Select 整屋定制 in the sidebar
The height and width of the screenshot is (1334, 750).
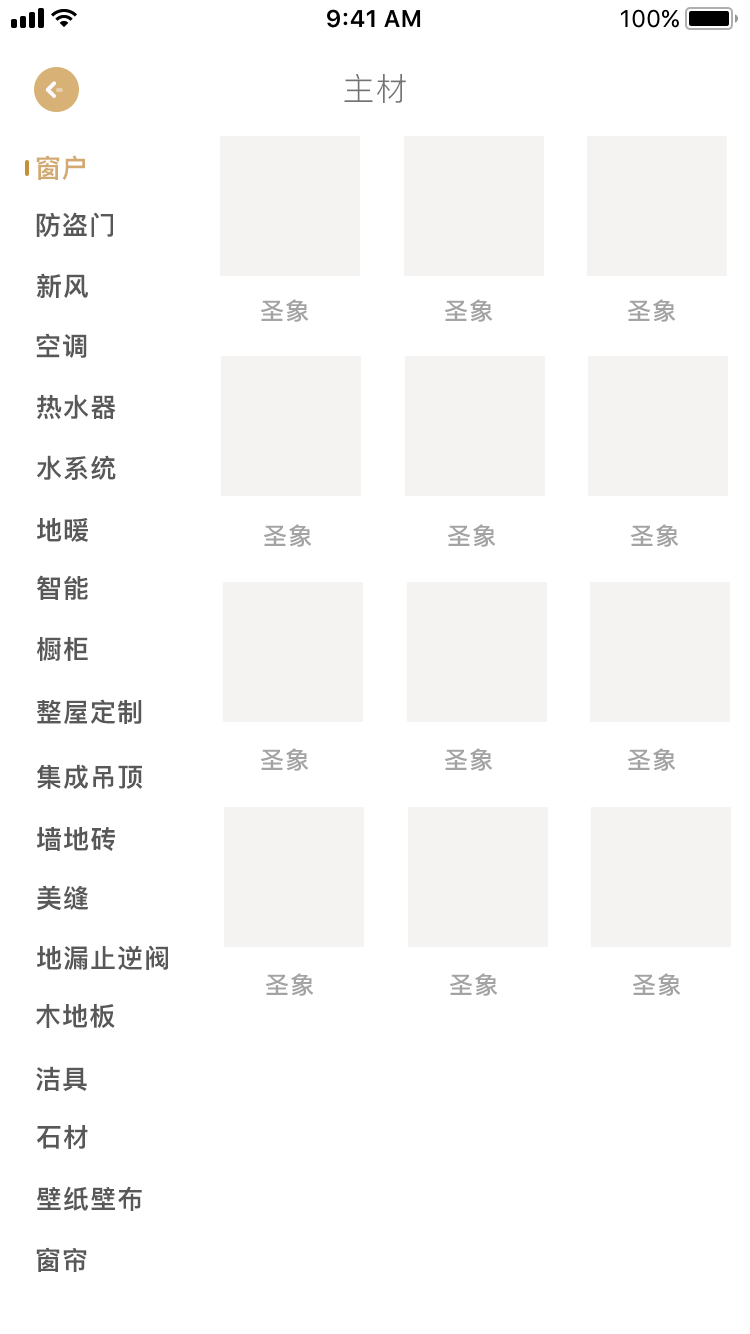coord(88,713)
